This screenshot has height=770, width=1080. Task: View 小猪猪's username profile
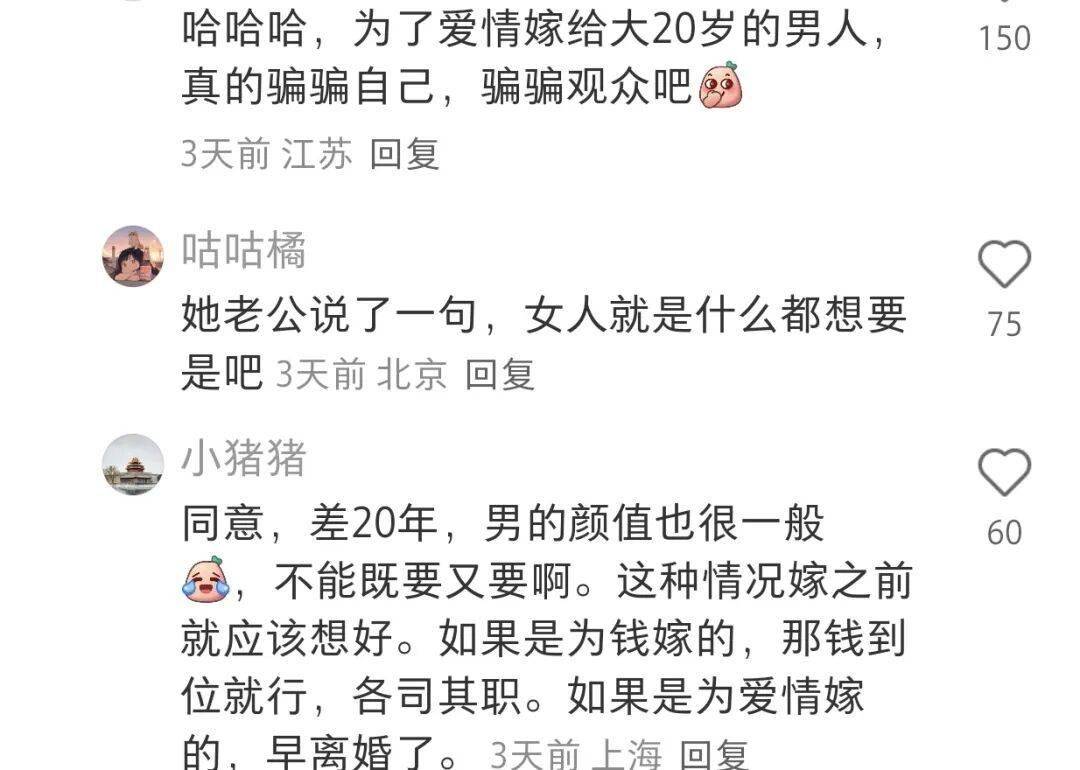(243, 458)
